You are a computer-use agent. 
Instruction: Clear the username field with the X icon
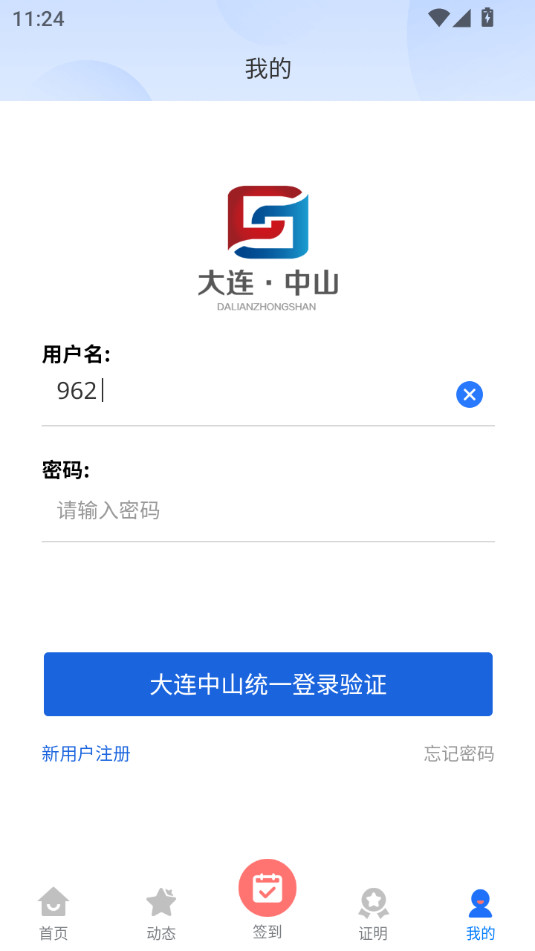[469, 395]
